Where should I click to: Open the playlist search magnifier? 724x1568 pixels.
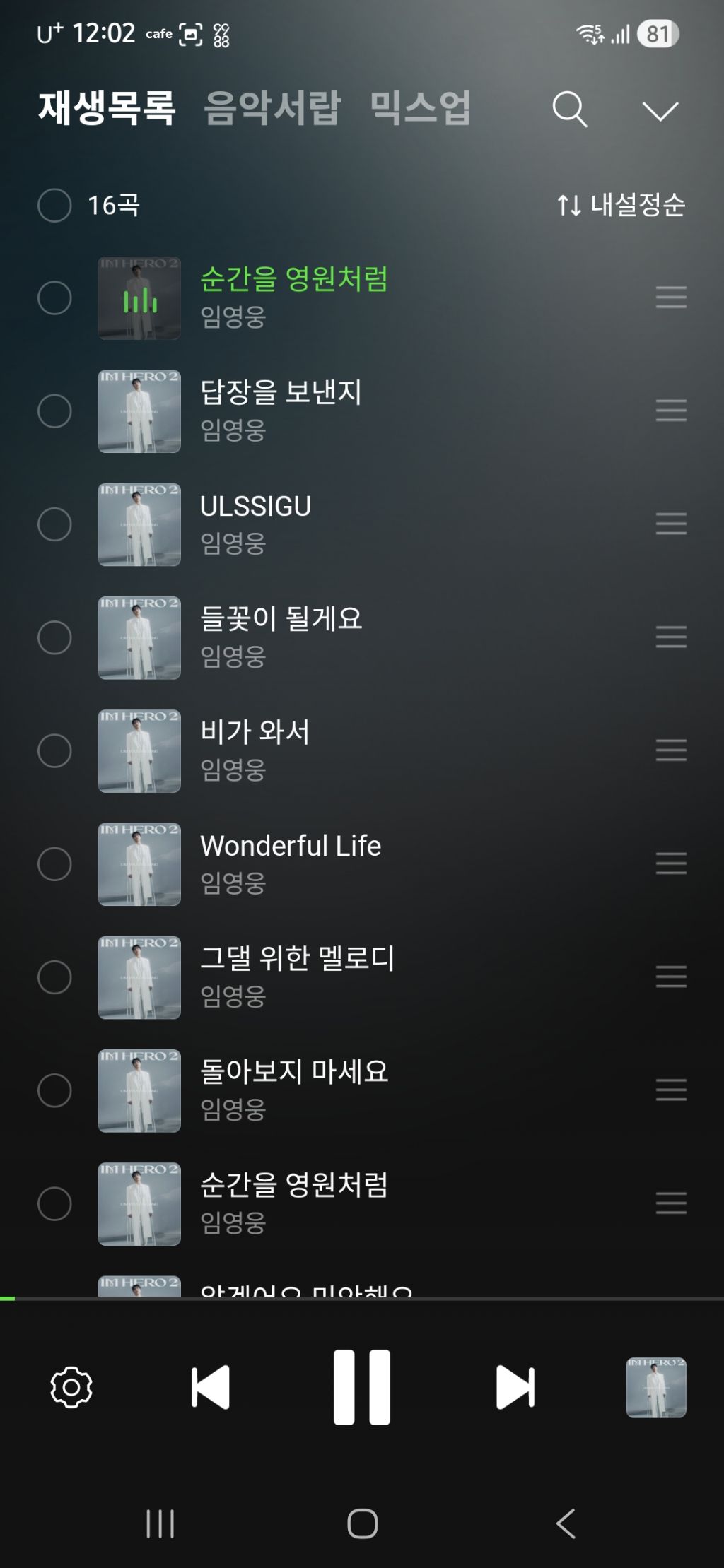(570, 110)
